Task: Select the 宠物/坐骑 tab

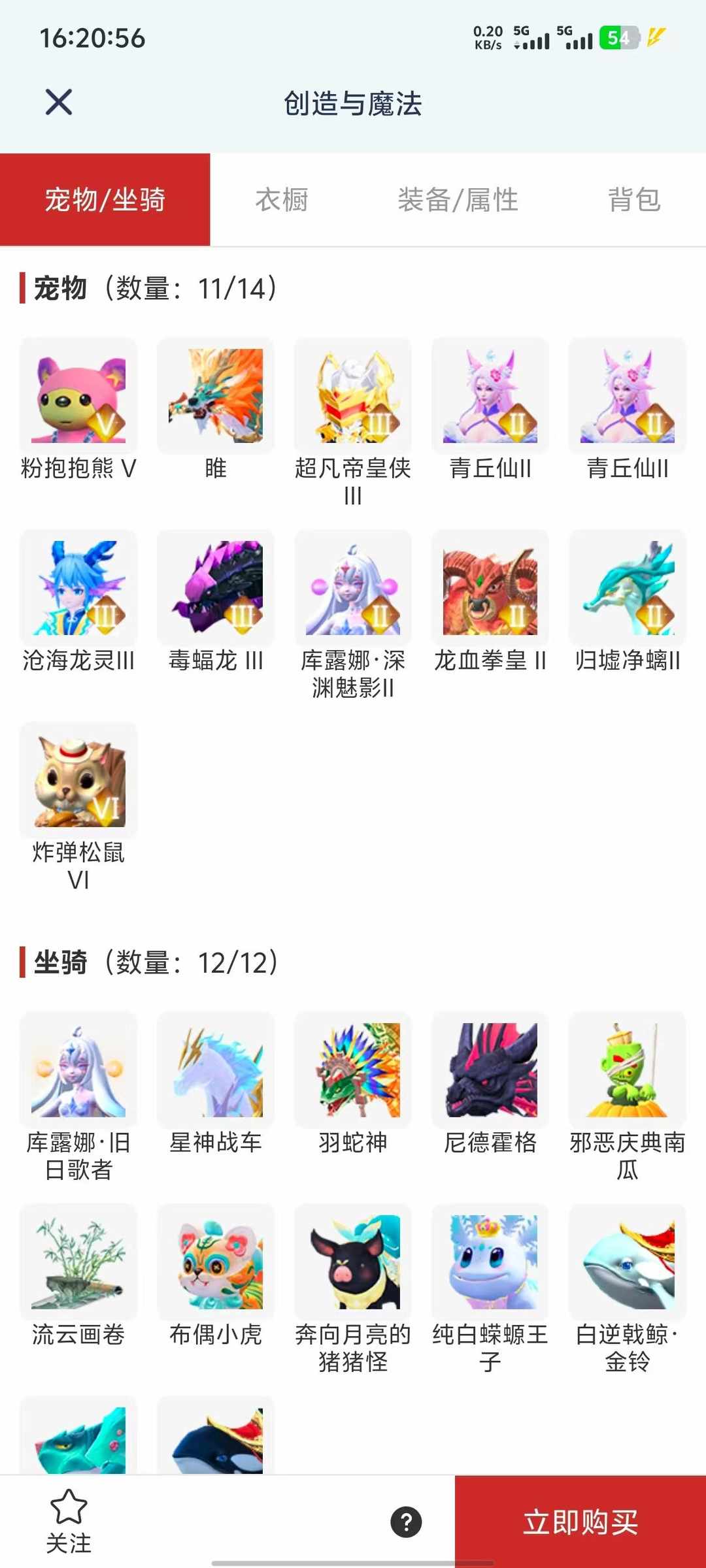Action: point(105,200)
